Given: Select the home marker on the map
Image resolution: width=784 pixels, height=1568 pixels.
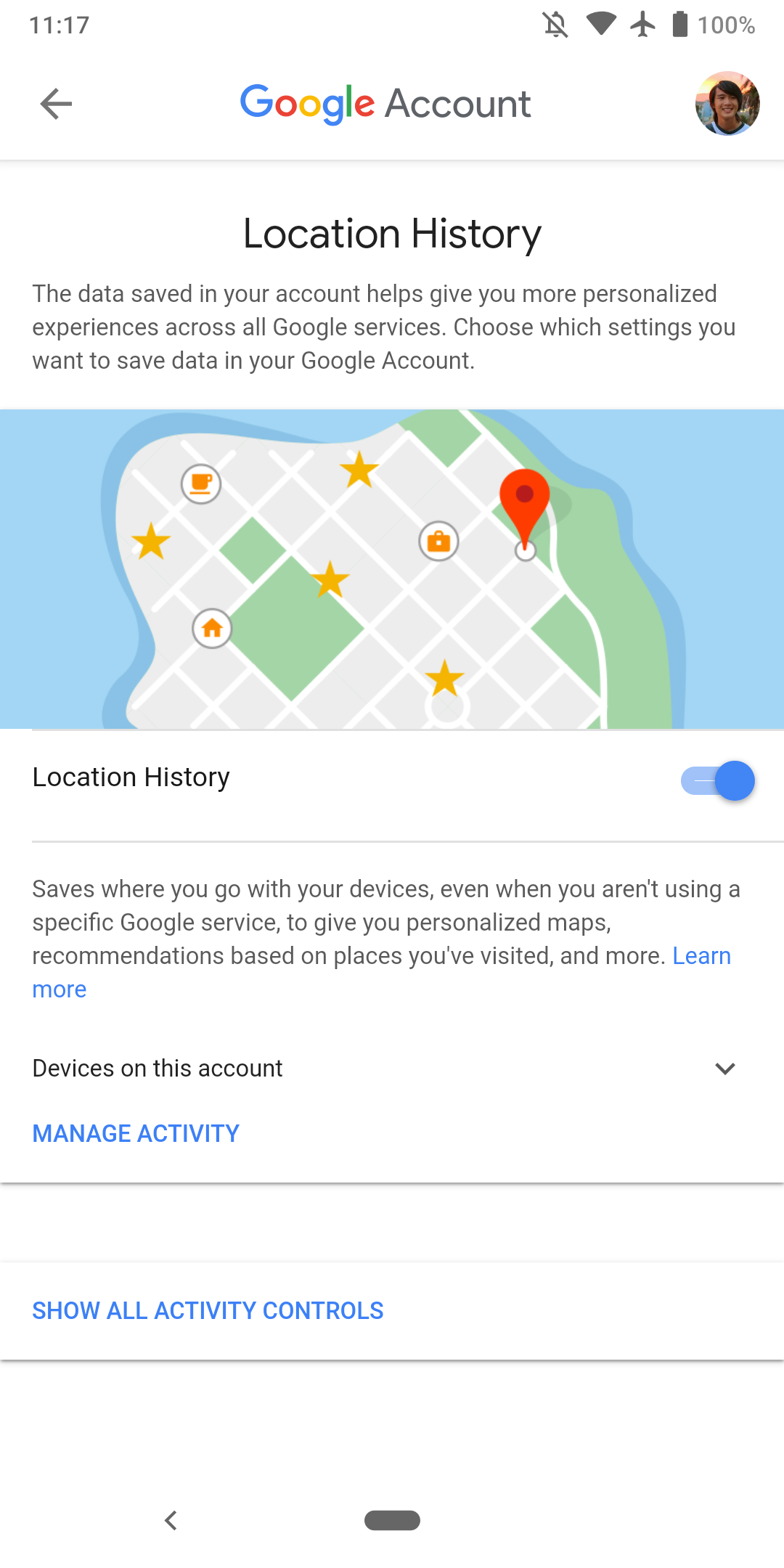Looking at the screenshot, I should point(211,629).
